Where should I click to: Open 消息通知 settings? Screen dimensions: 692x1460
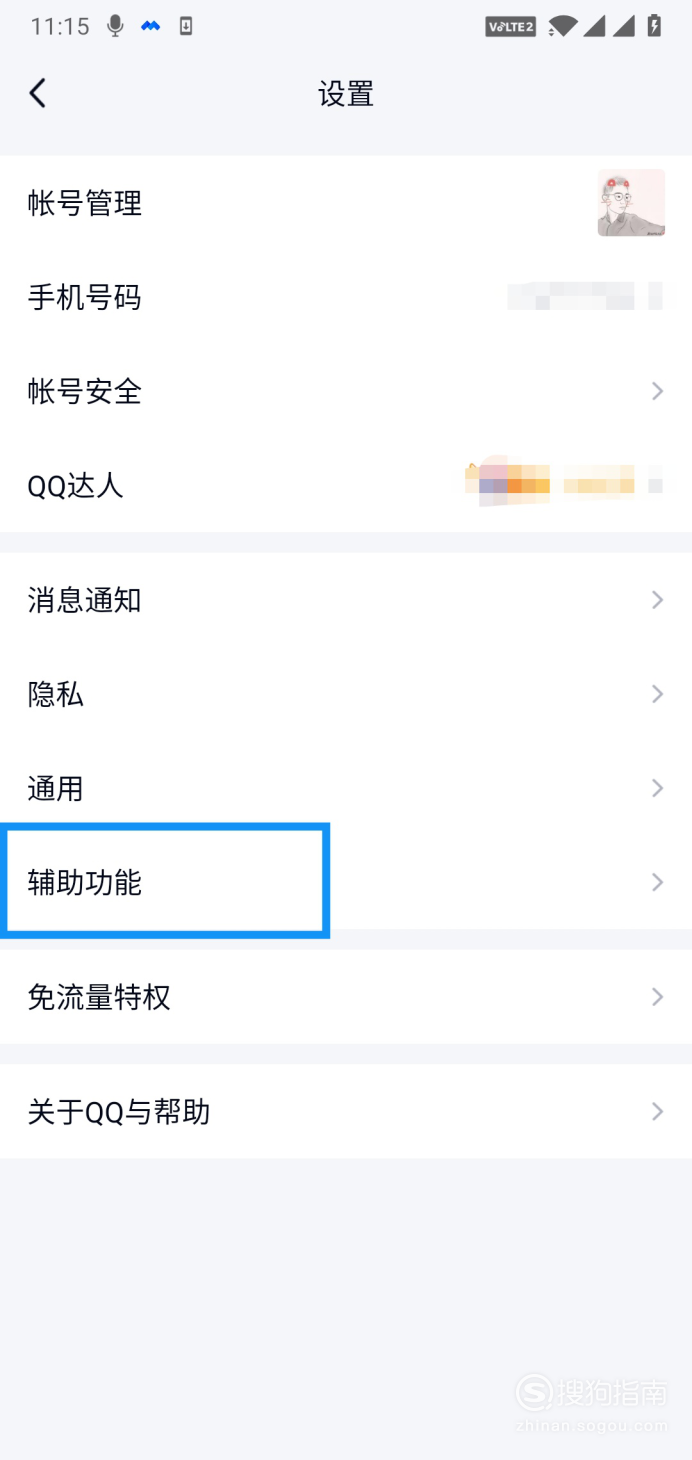tap(346, 600)
